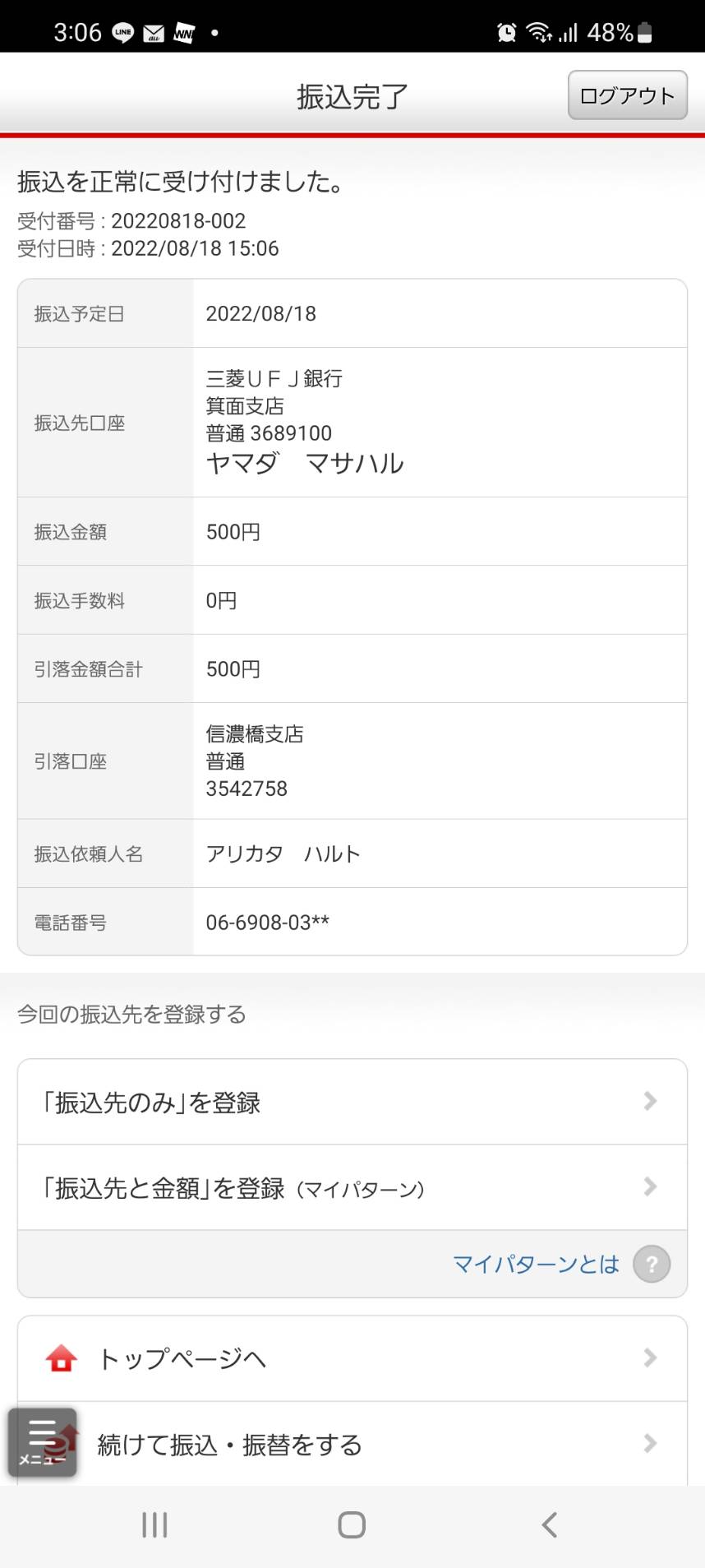Register 「振込先のみ」を登録

(352, 1102)
